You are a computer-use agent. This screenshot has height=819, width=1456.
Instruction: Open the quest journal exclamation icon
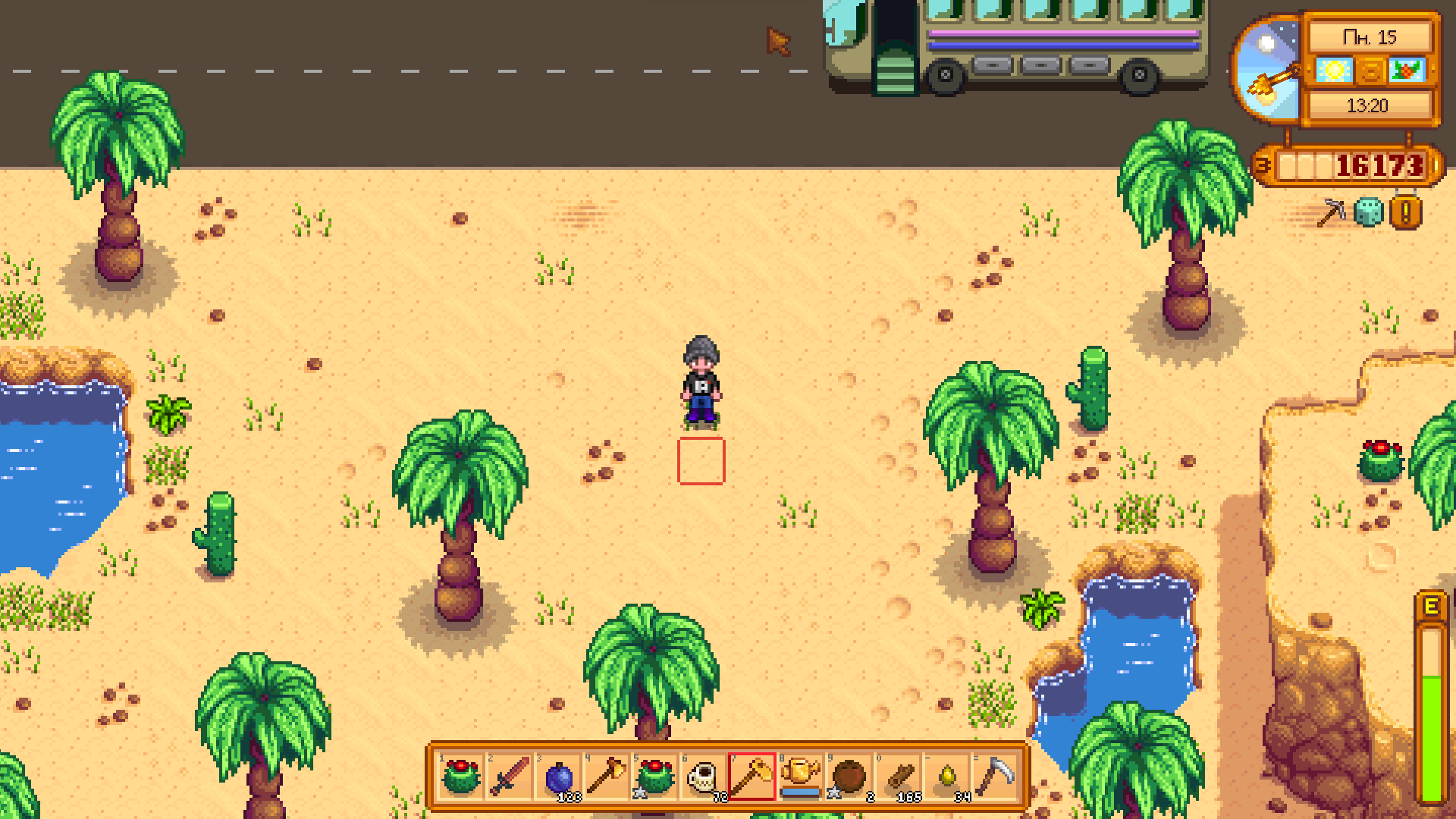click(x=1405, y=212)
